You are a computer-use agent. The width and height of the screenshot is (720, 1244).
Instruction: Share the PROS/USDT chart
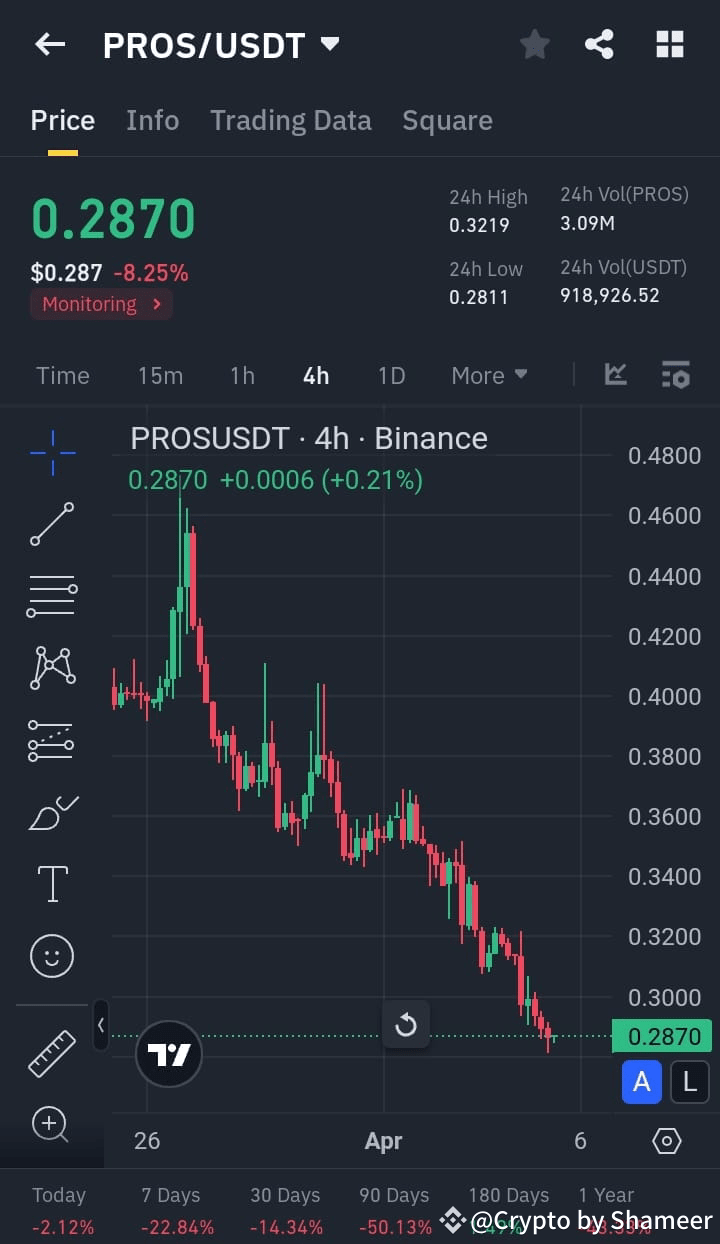point(599,44)
